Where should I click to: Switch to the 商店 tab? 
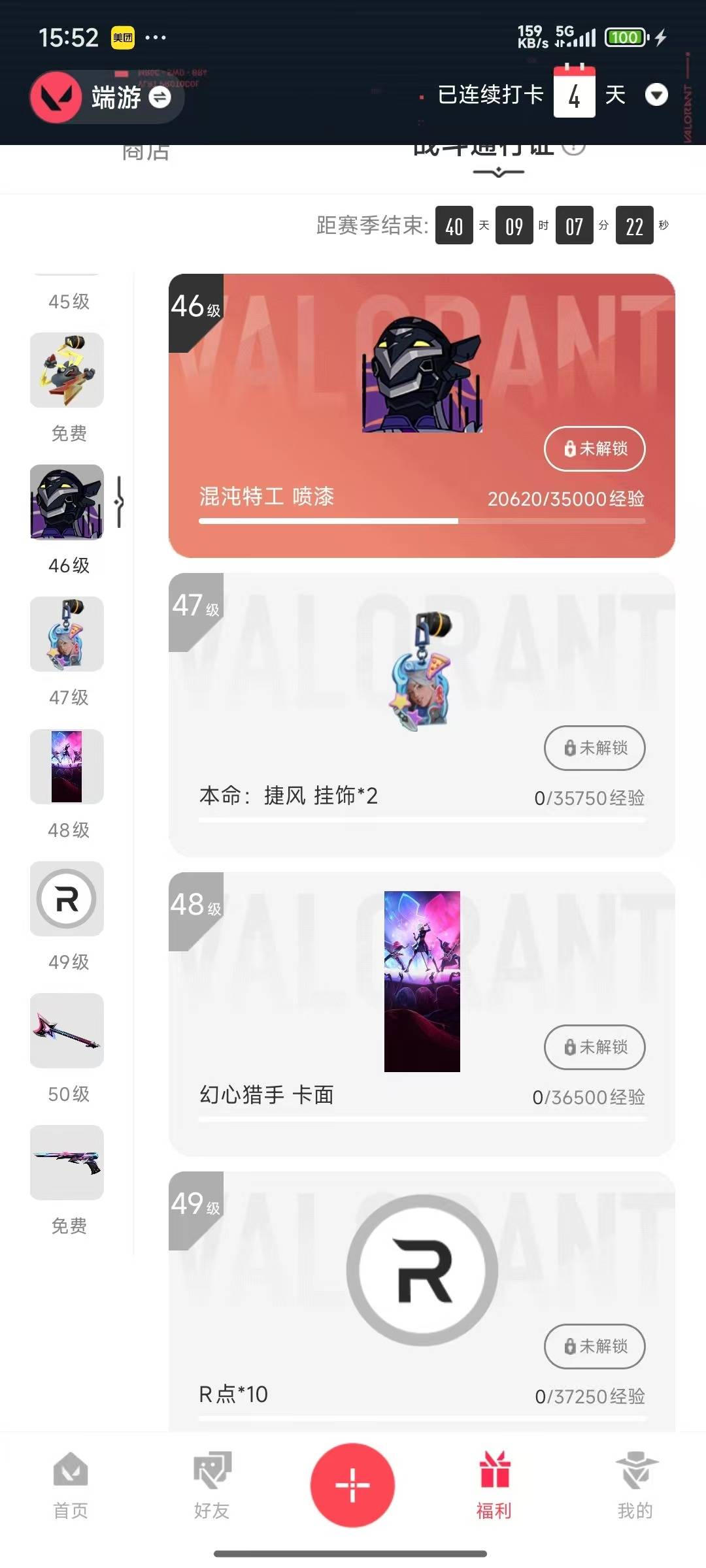point(145,152)
